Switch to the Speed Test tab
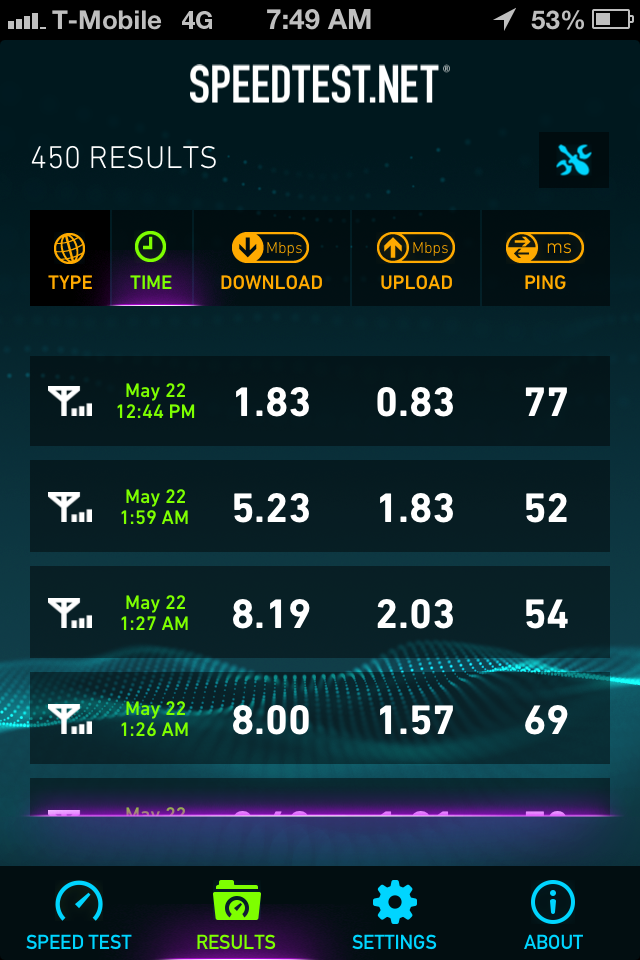 coord(79,914)
